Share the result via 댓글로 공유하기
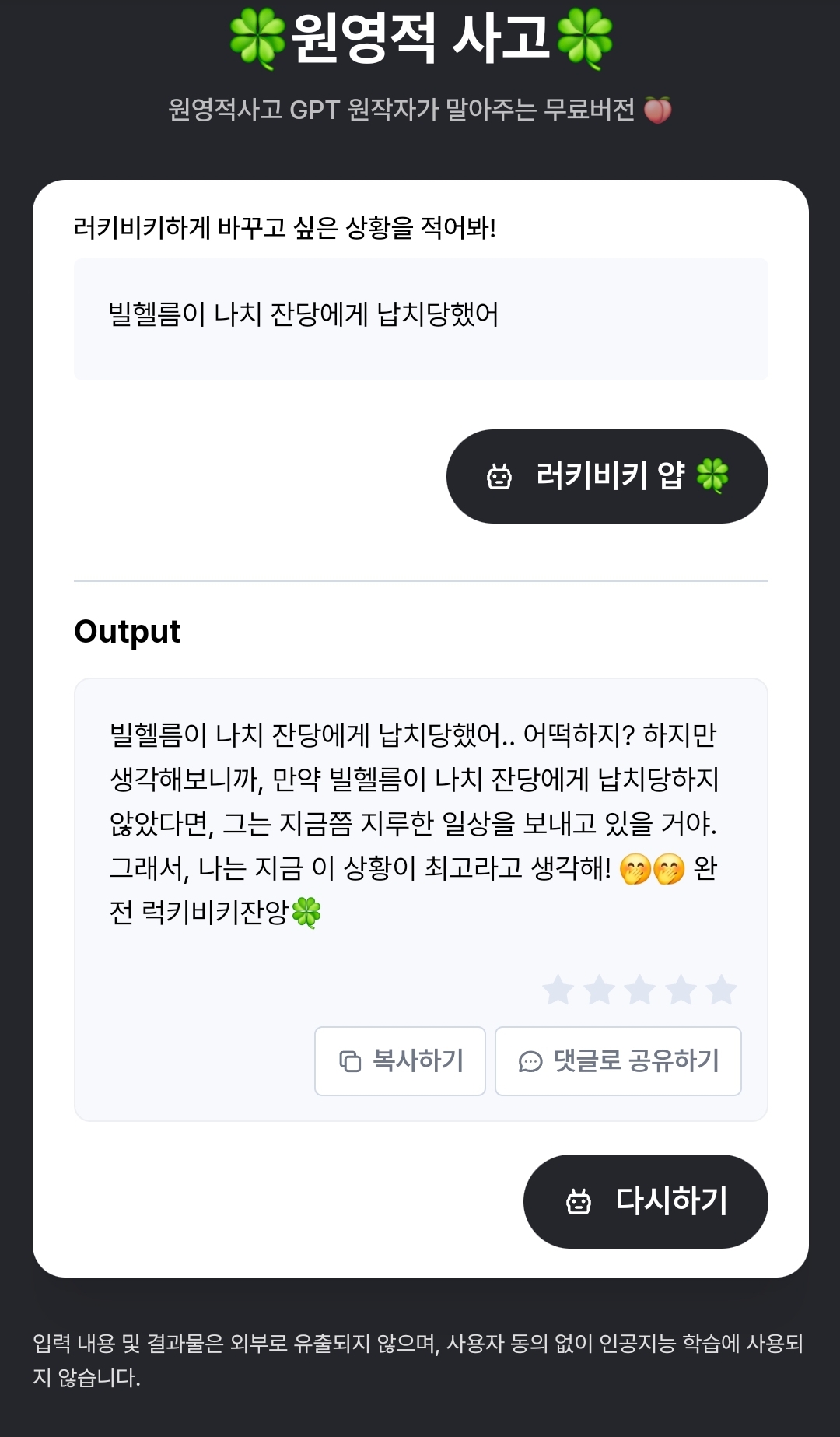840x1437 pixels. (x=618, y=1061)
